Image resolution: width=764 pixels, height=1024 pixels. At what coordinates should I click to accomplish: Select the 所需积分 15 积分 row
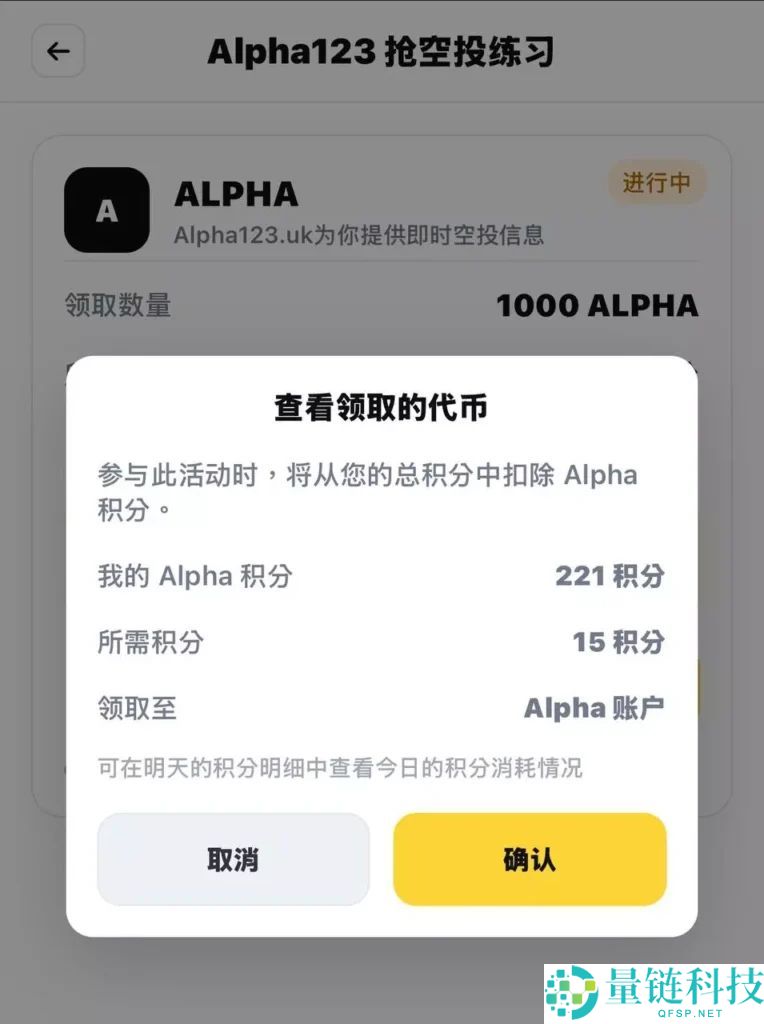click(381, 643)
